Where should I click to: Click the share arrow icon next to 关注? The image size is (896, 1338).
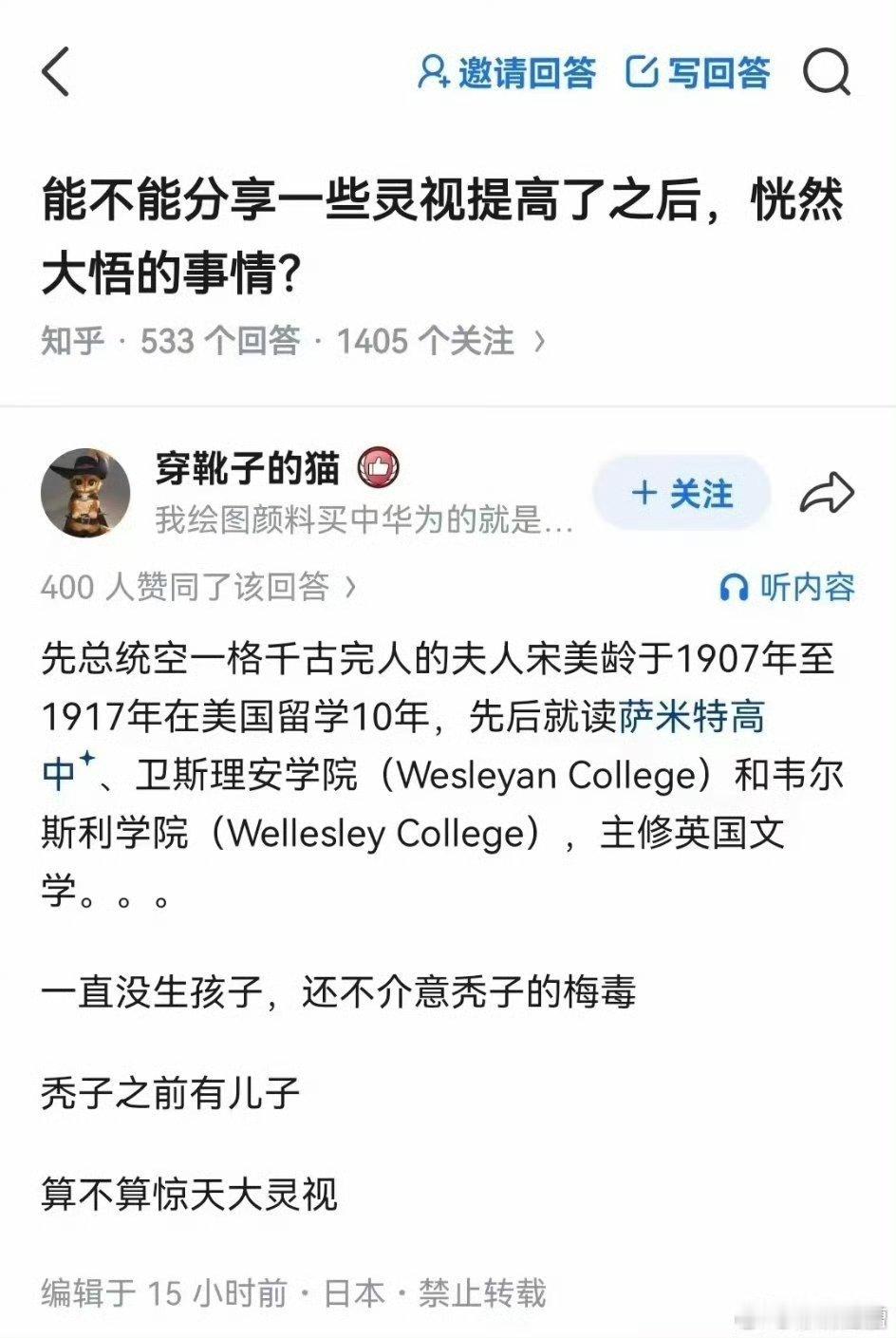(828, 492)
